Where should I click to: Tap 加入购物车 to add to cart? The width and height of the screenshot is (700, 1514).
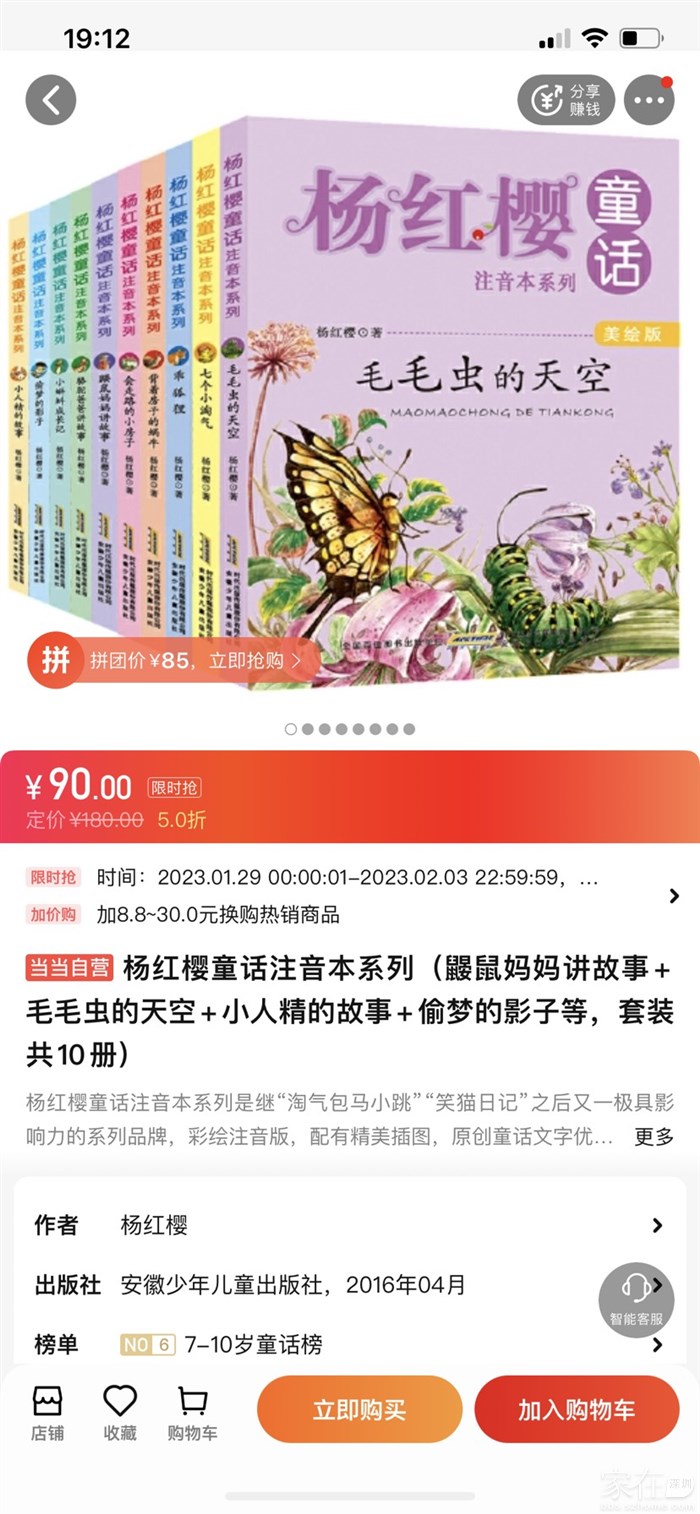tap(576, 1410)
